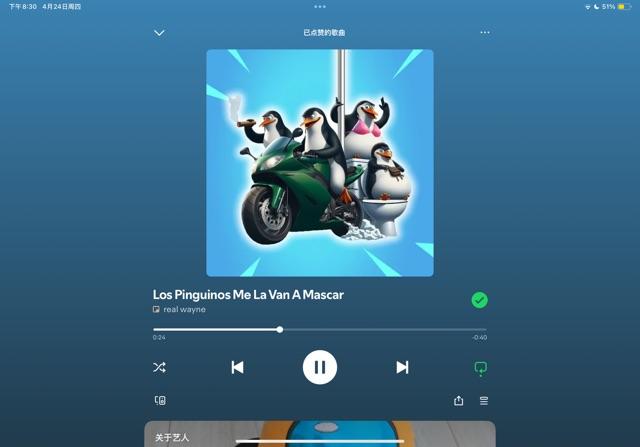
Task: Tap the green checkmark liked songs icon
Action: [x=480, y=300]
